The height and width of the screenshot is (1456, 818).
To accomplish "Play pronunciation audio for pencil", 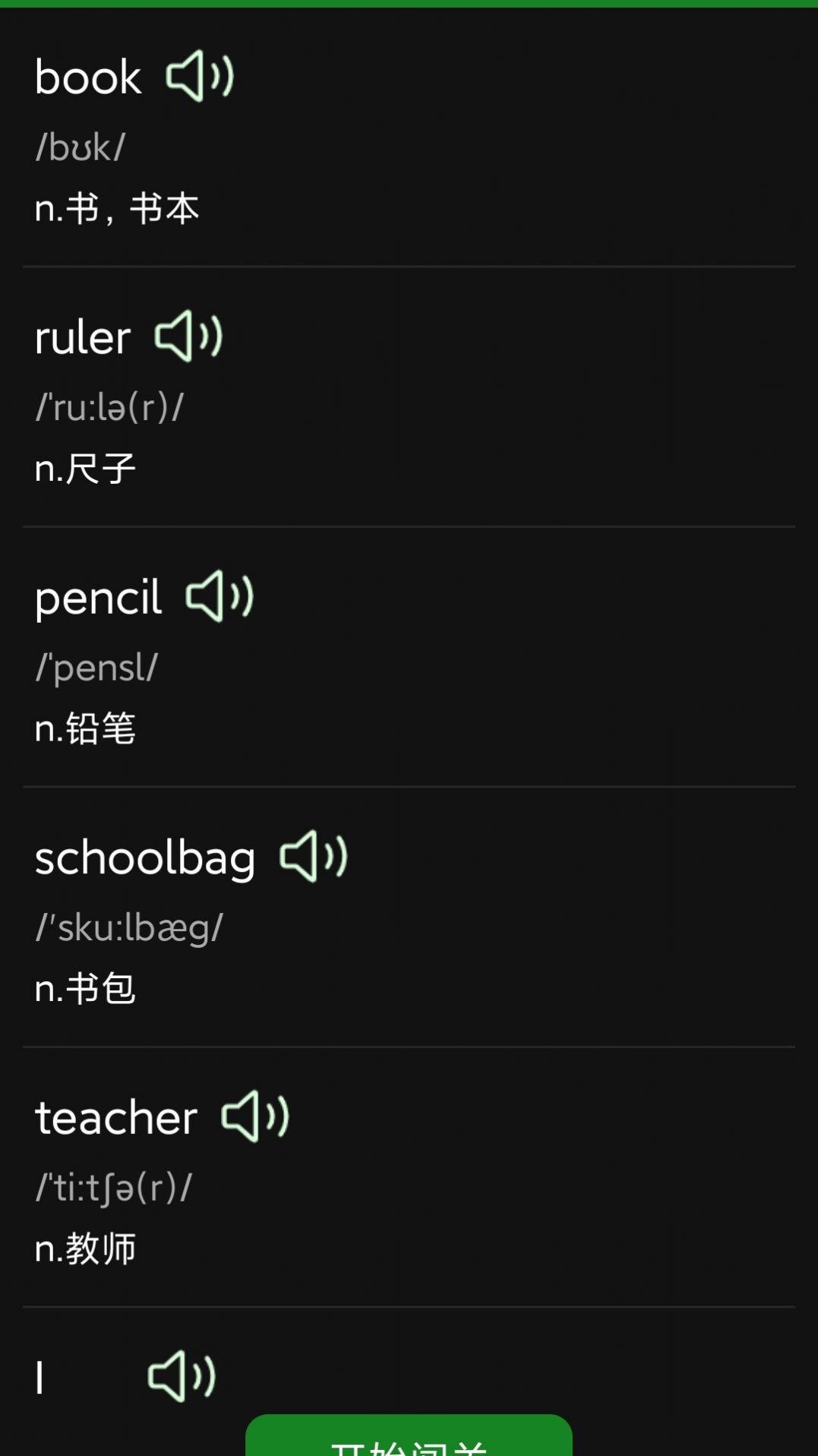I will point(218,599).
